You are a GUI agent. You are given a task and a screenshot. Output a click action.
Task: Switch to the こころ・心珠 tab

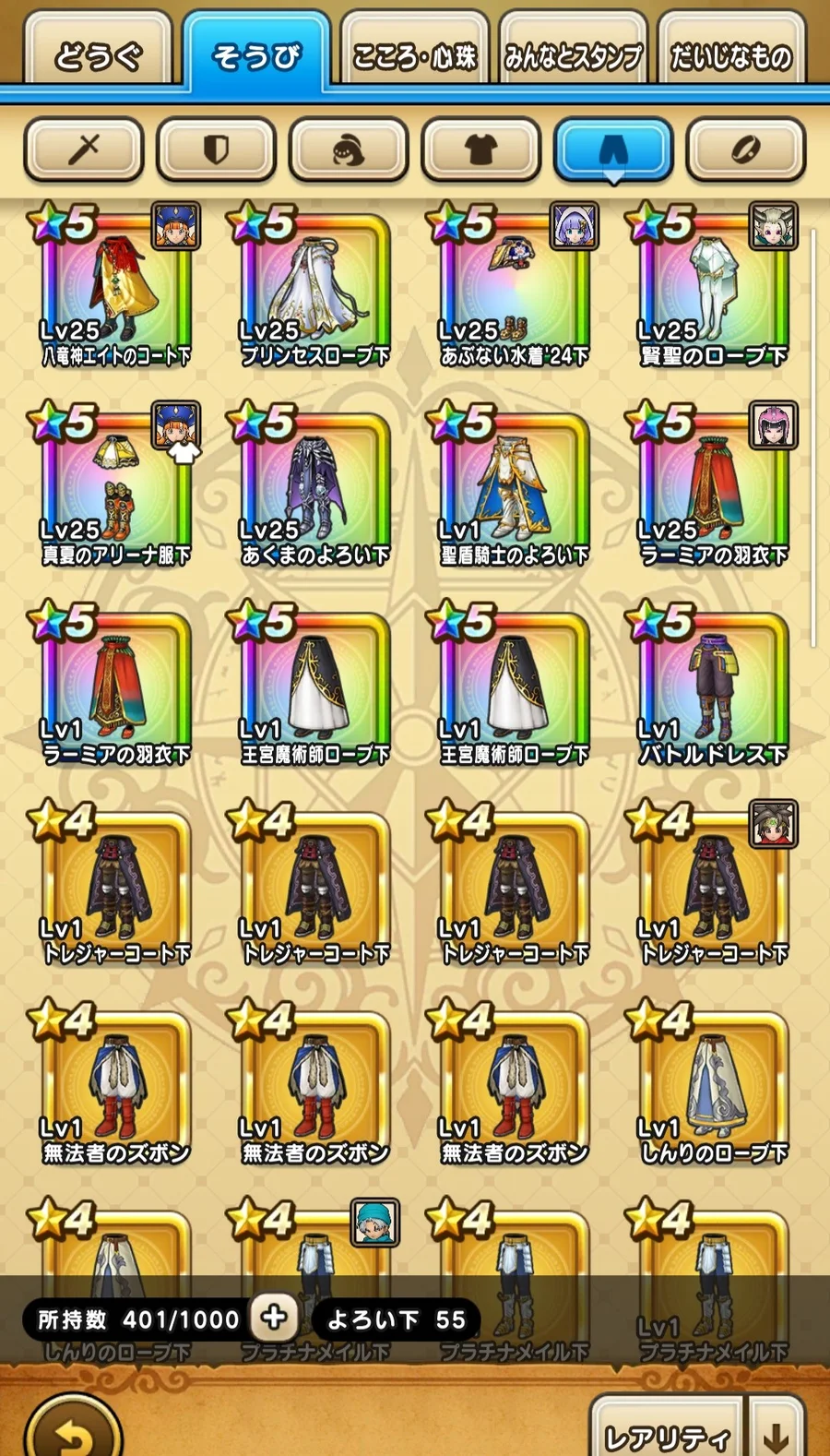414,55
